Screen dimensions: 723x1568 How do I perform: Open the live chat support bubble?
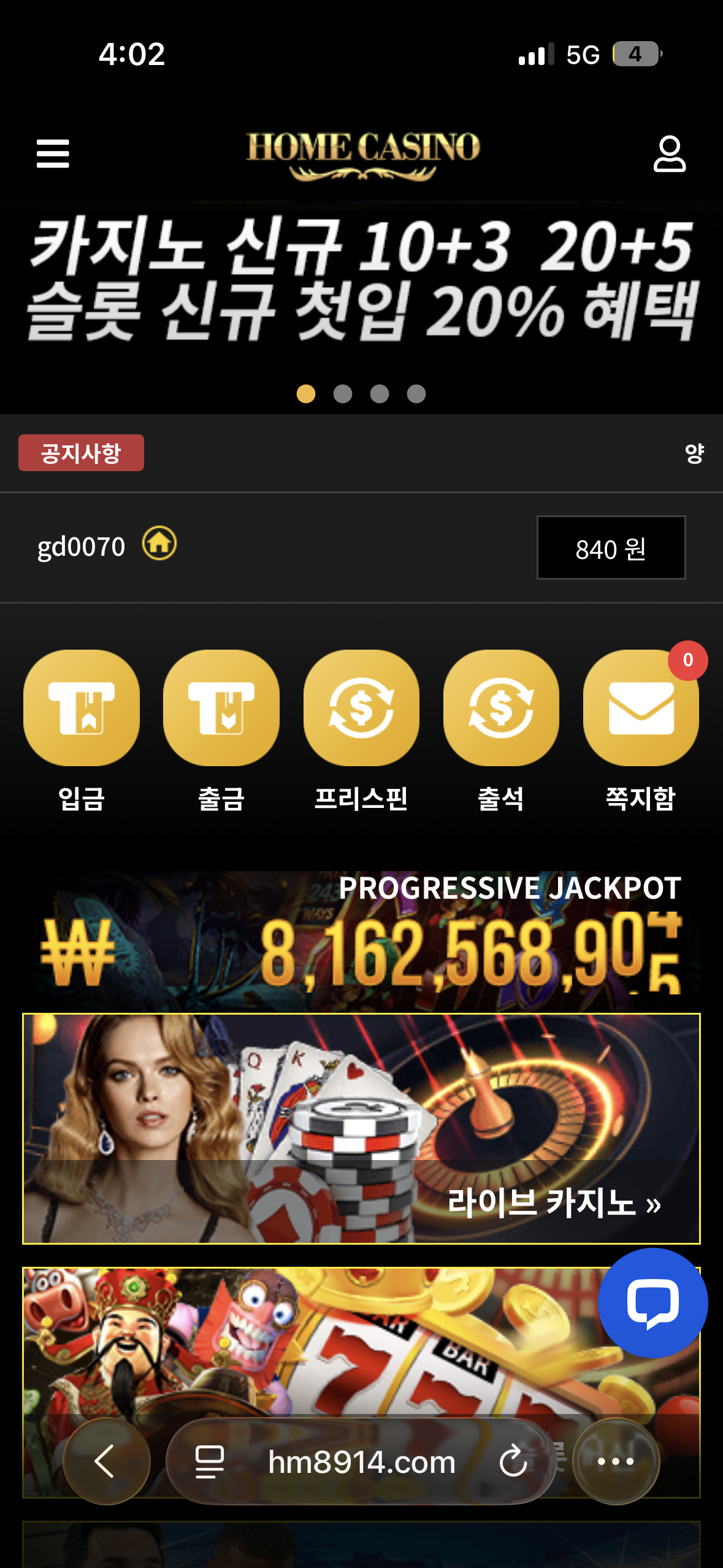tap(652, 1302)
